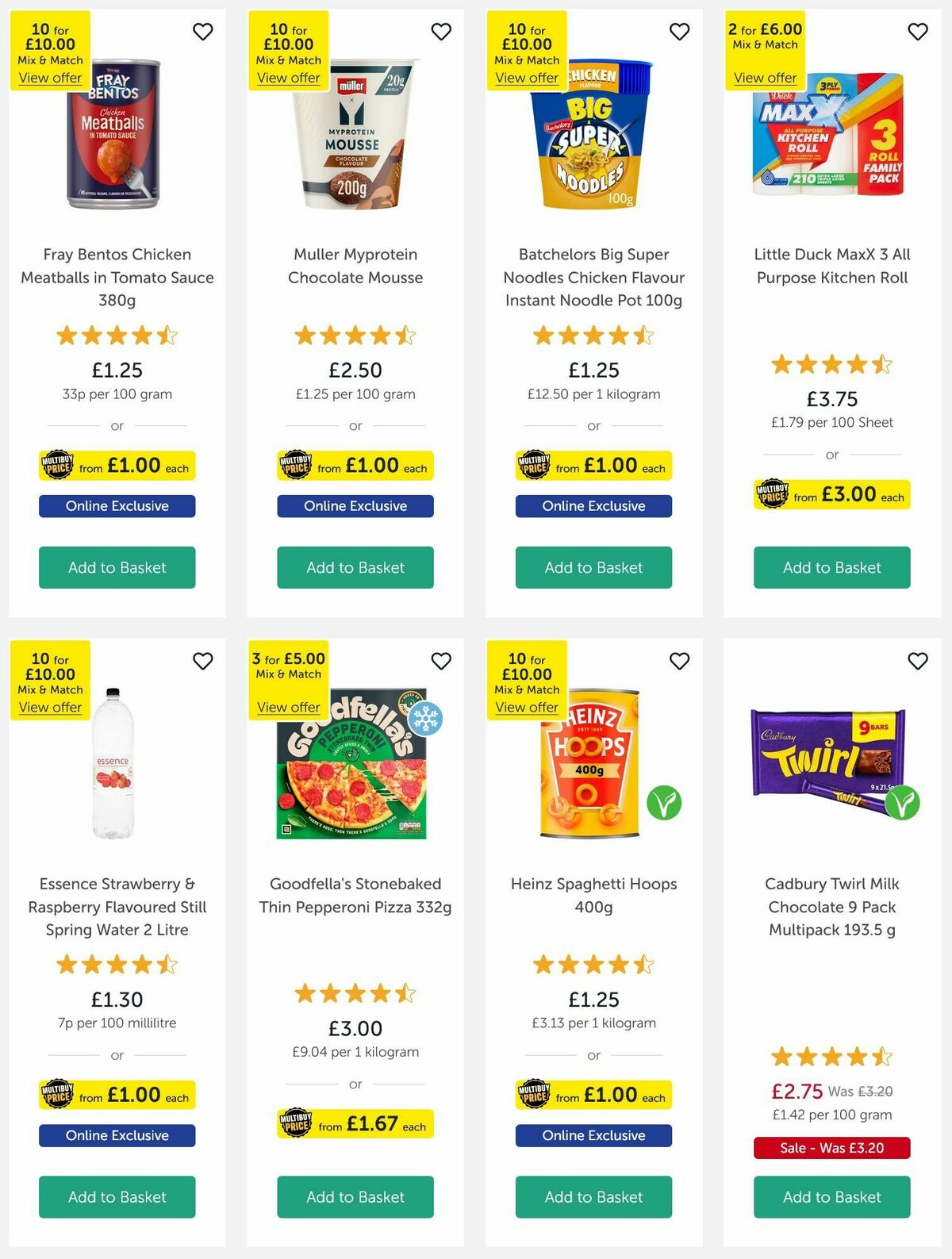Click the heart icon on Little Duck Kitchen Roll
The image size is (952, 1259).
[918, 32]
